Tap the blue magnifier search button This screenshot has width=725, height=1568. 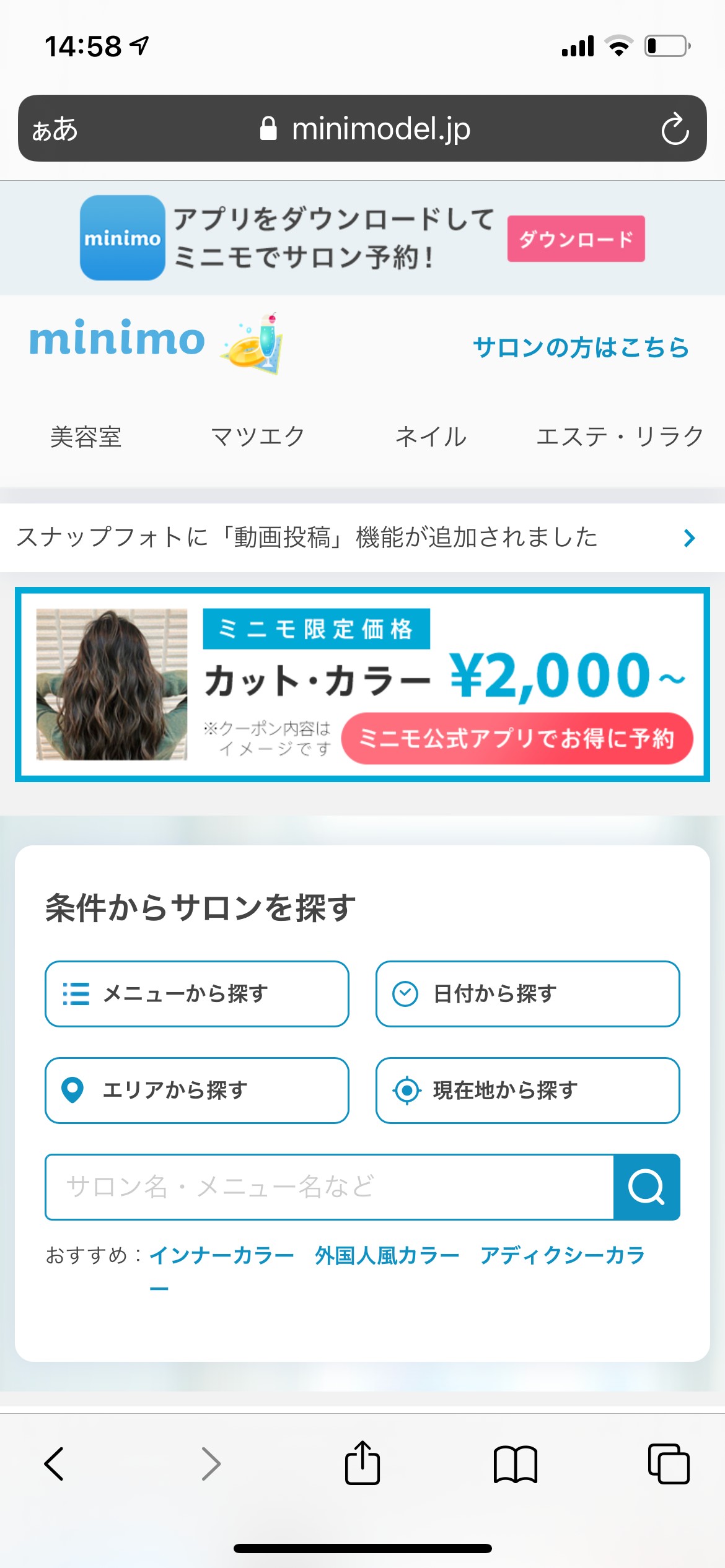[x=647, y=1187]
